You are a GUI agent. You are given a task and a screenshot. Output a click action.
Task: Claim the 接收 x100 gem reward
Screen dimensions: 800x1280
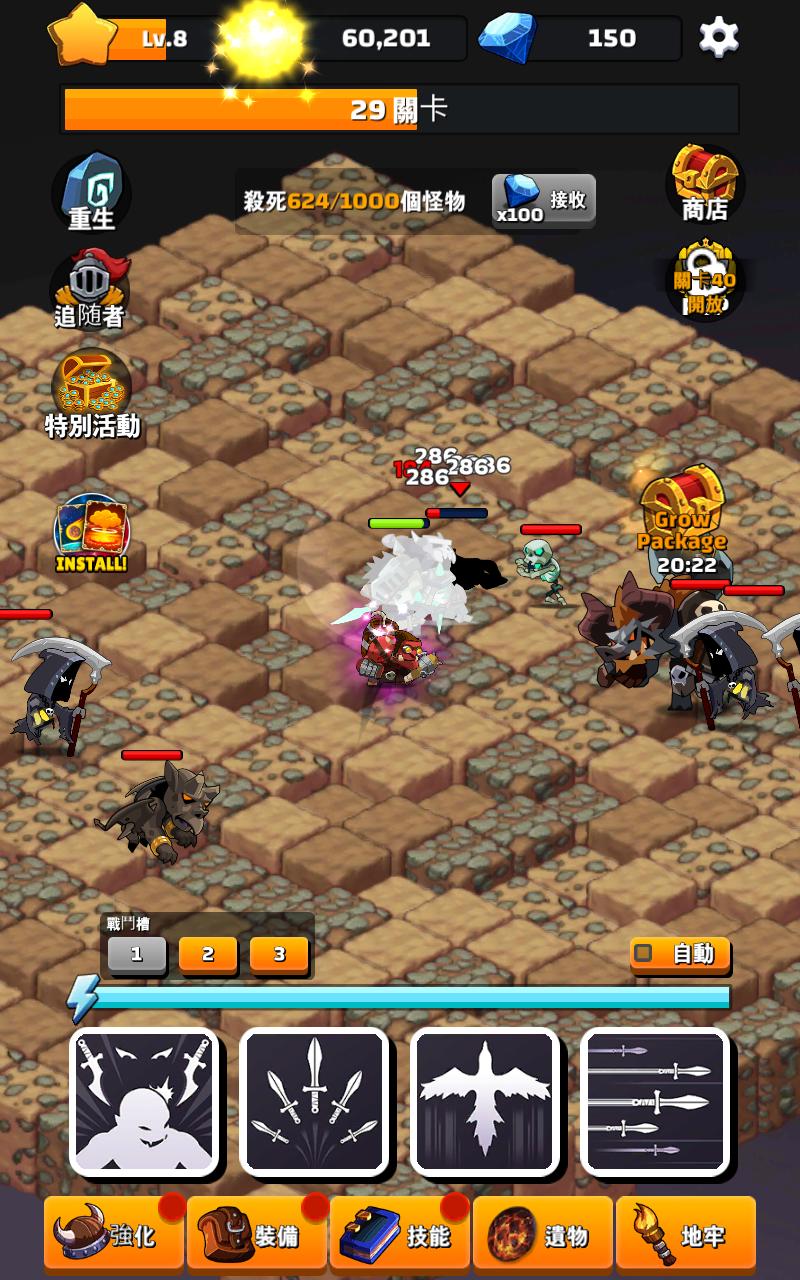544,200
